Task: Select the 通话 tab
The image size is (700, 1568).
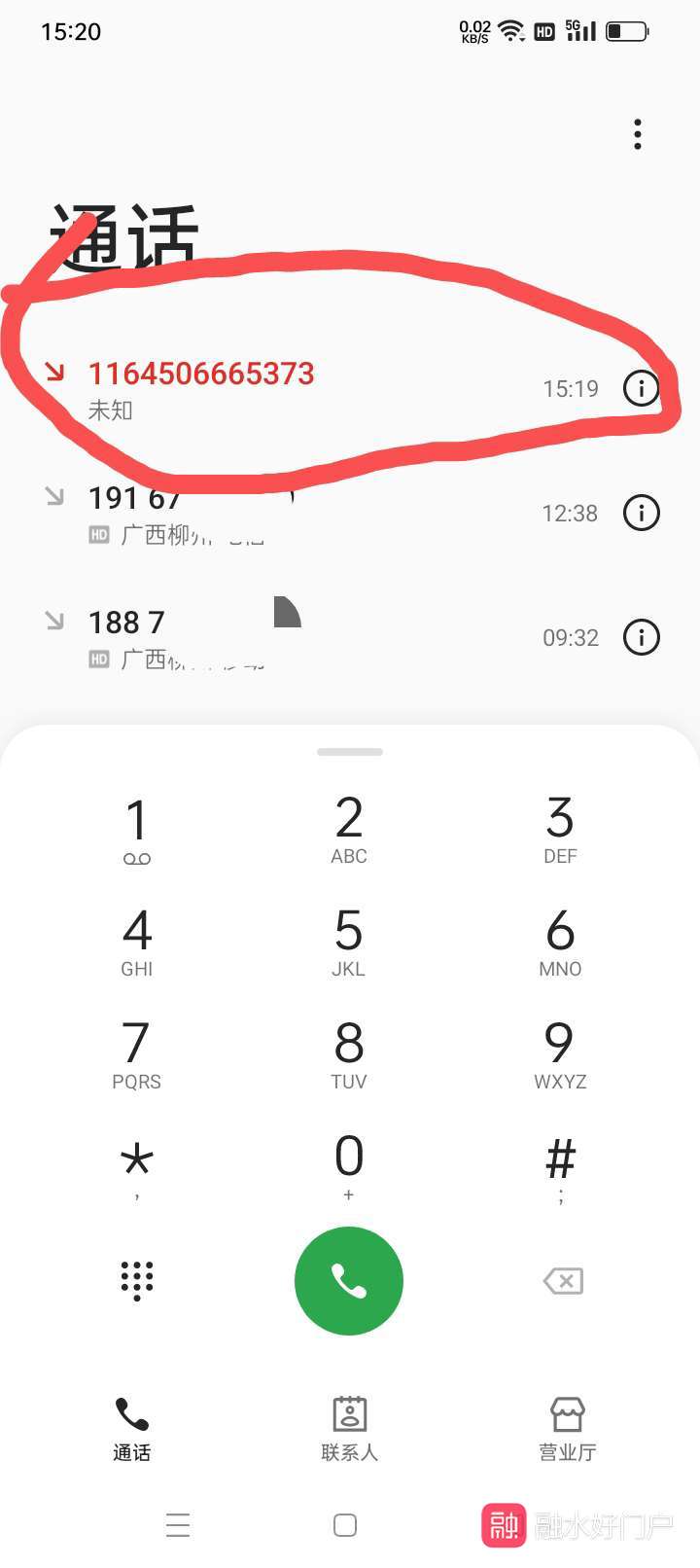Action: click(x=132, y=1429)
